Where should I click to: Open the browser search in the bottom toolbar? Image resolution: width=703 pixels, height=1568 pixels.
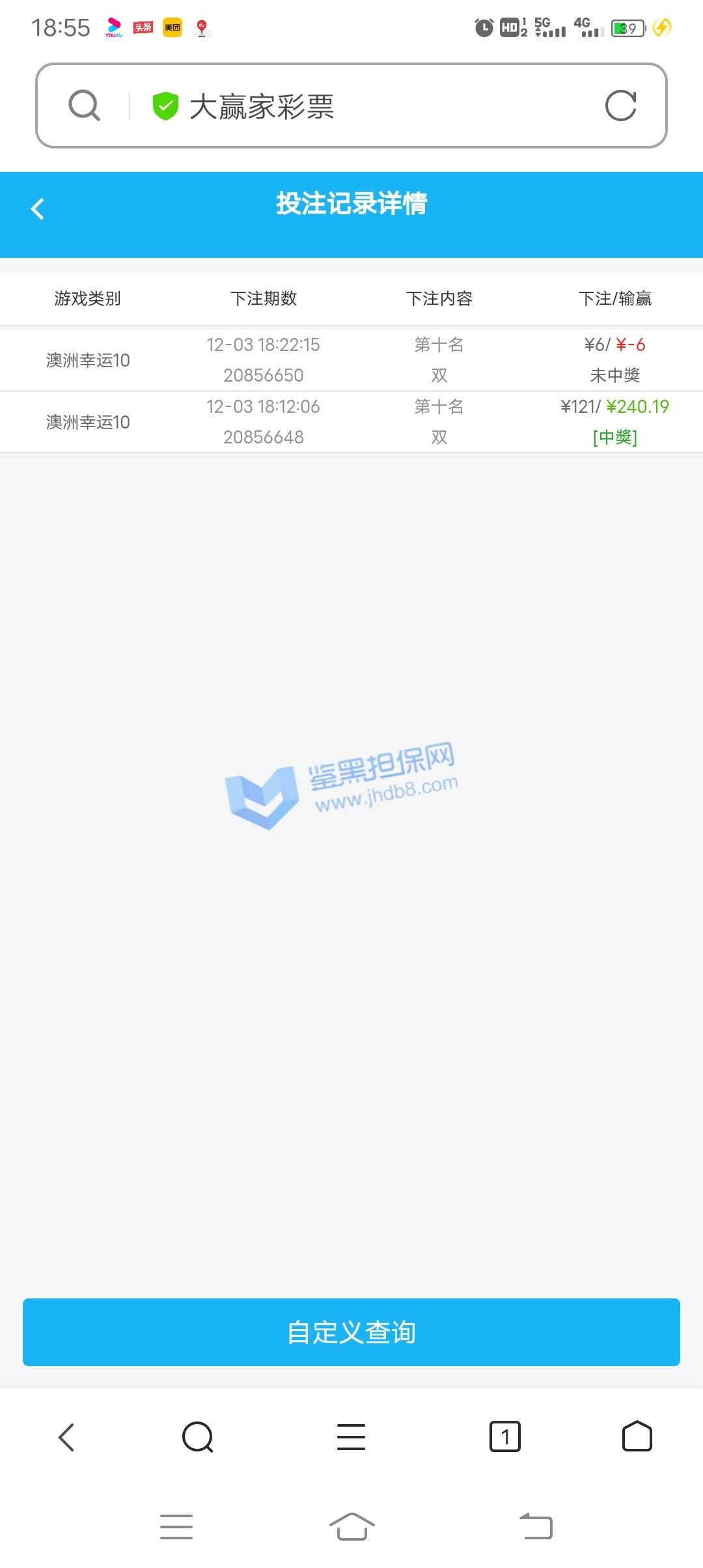click(x=198, y=1436)
